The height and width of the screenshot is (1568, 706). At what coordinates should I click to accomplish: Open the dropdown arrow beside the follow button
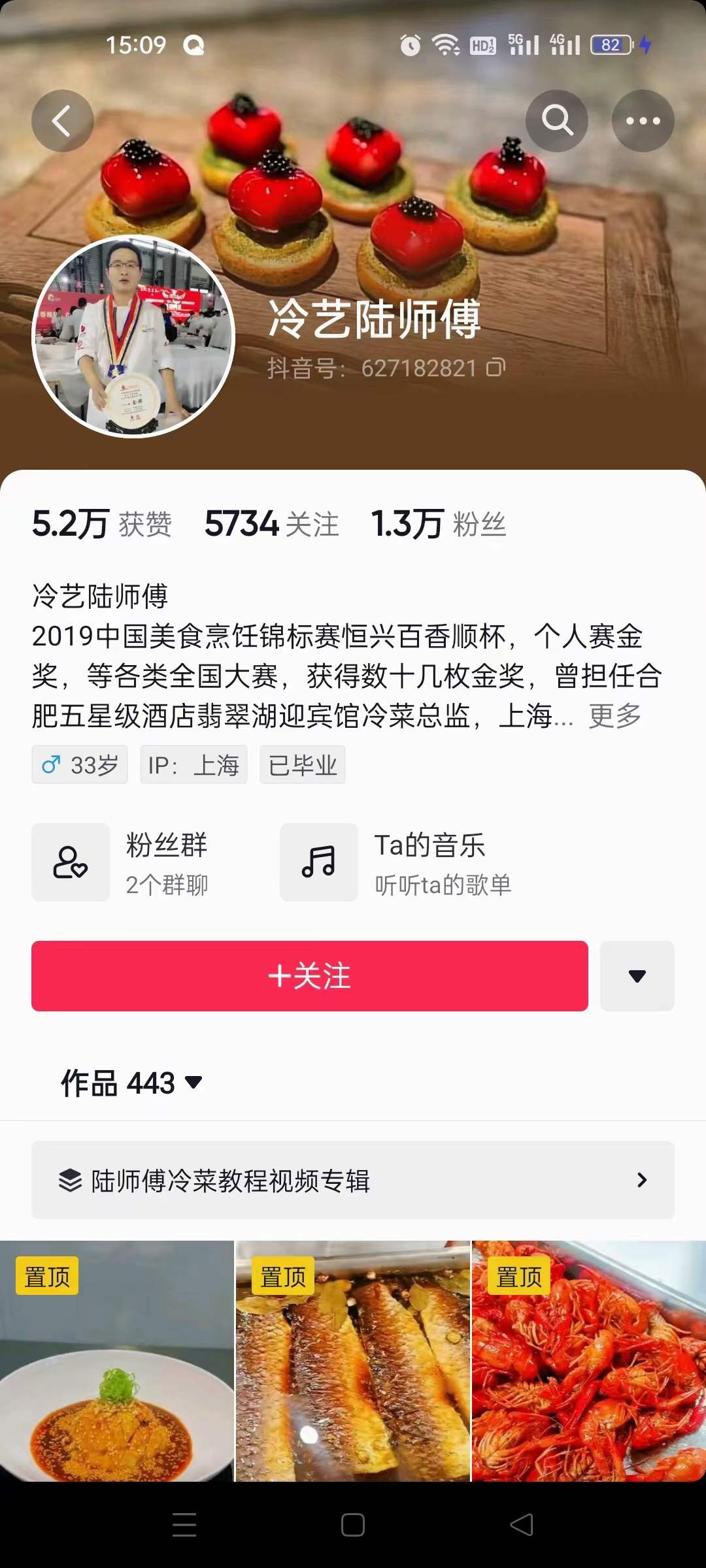(637, 976)
